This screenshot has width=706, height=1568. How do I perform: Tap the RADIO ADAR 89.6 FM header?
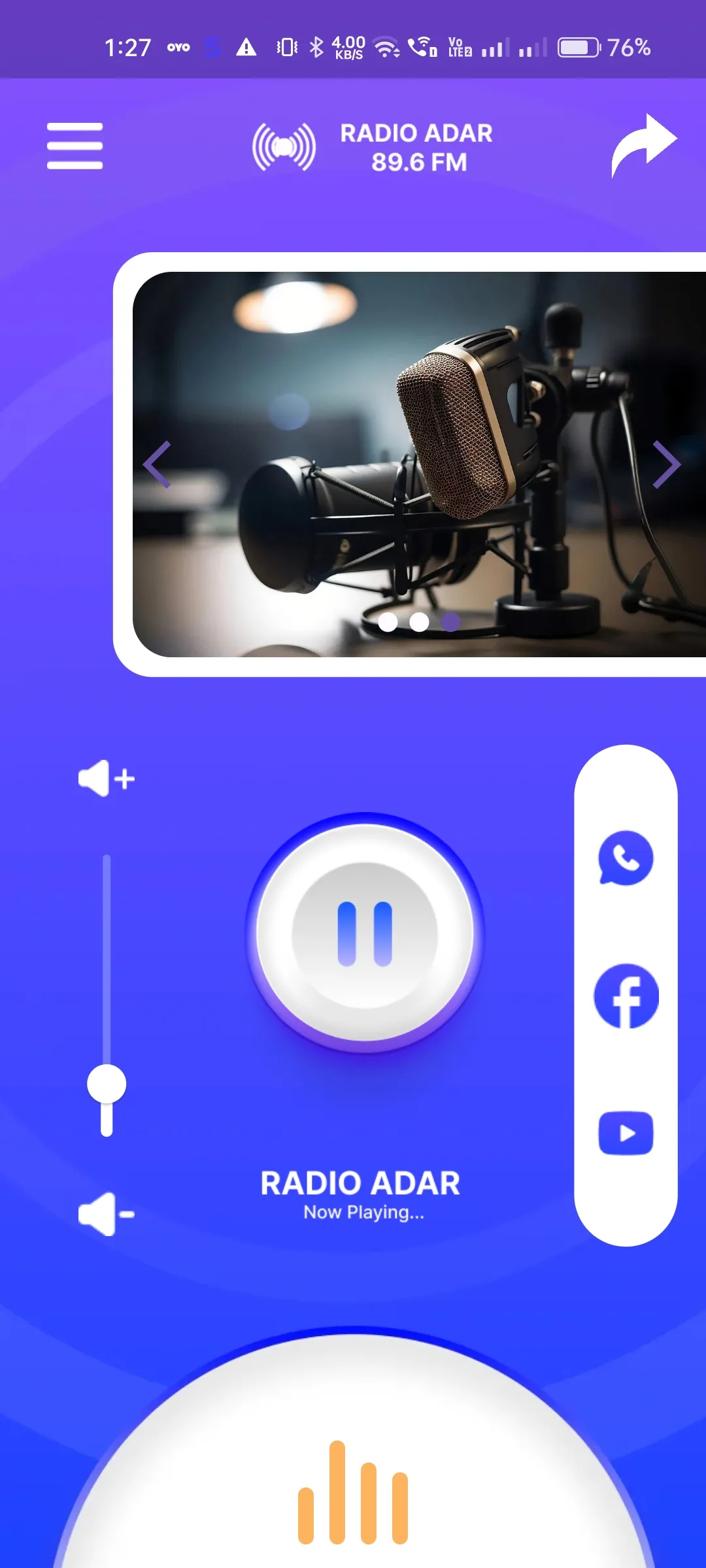tap(415, 146)
